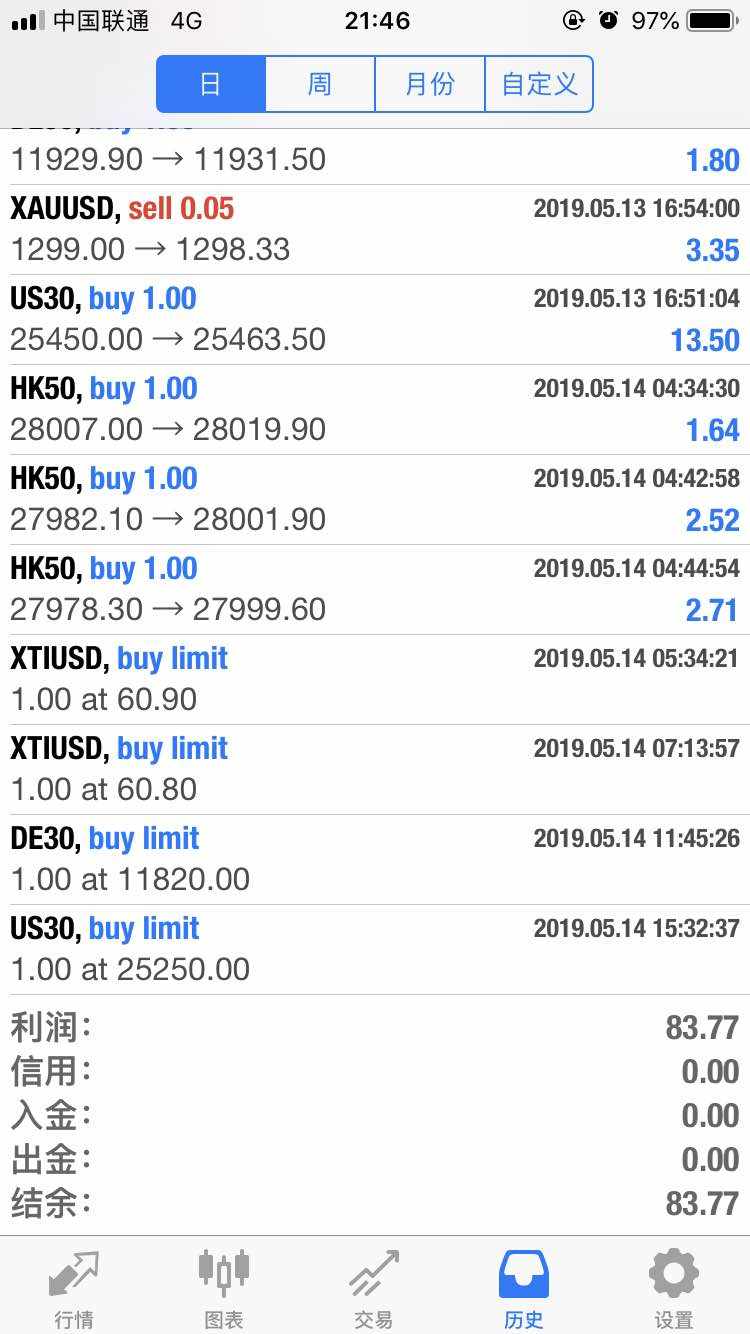750x1334 pixels.
Task: Switch to the 周 (week) period filter
Action: (320, 84)
